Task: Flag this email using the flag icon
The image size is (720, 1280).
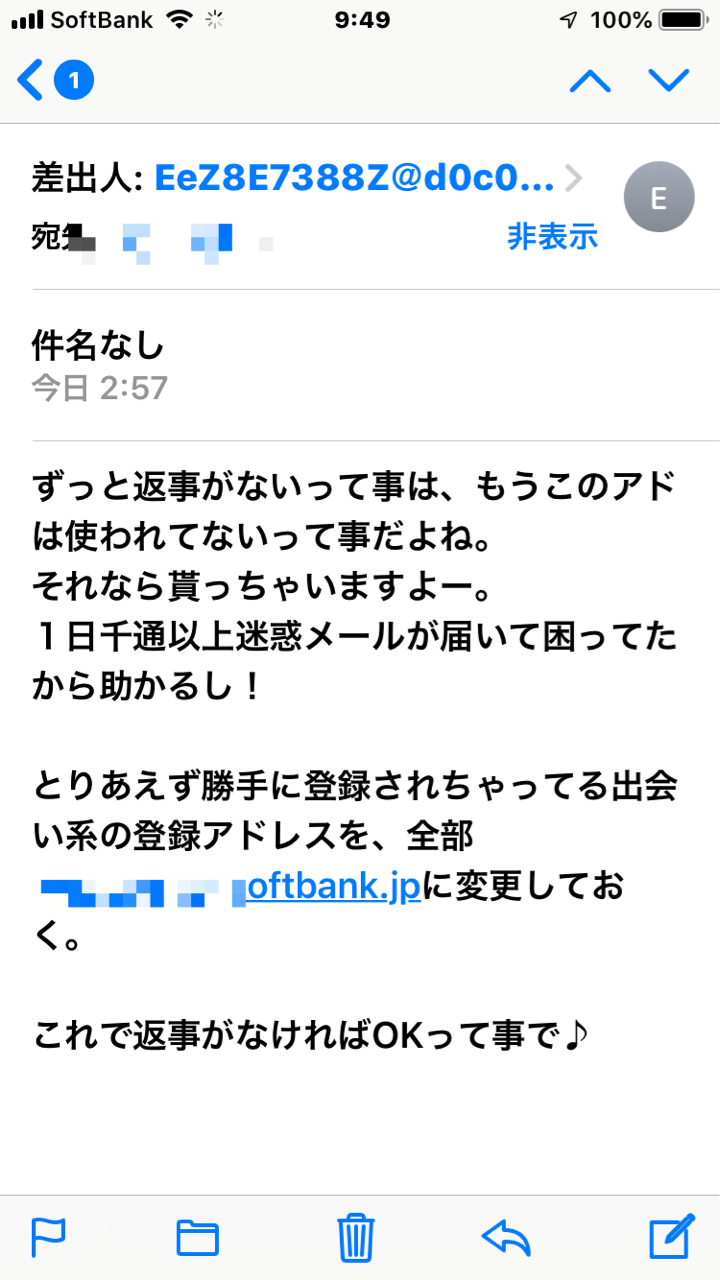Action: click(48, 1237)
